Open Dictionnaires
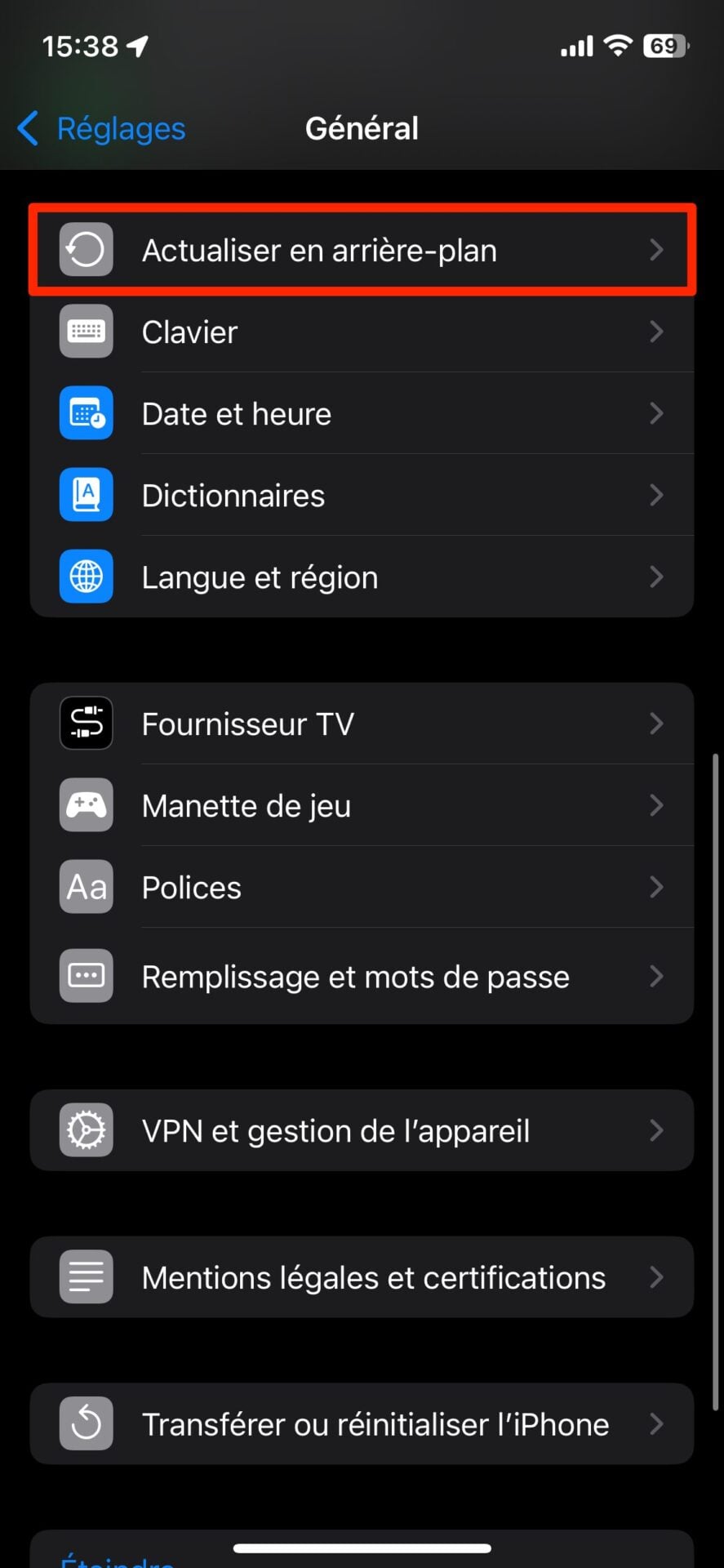724x1568 pixels. click(x=362, y=496)
